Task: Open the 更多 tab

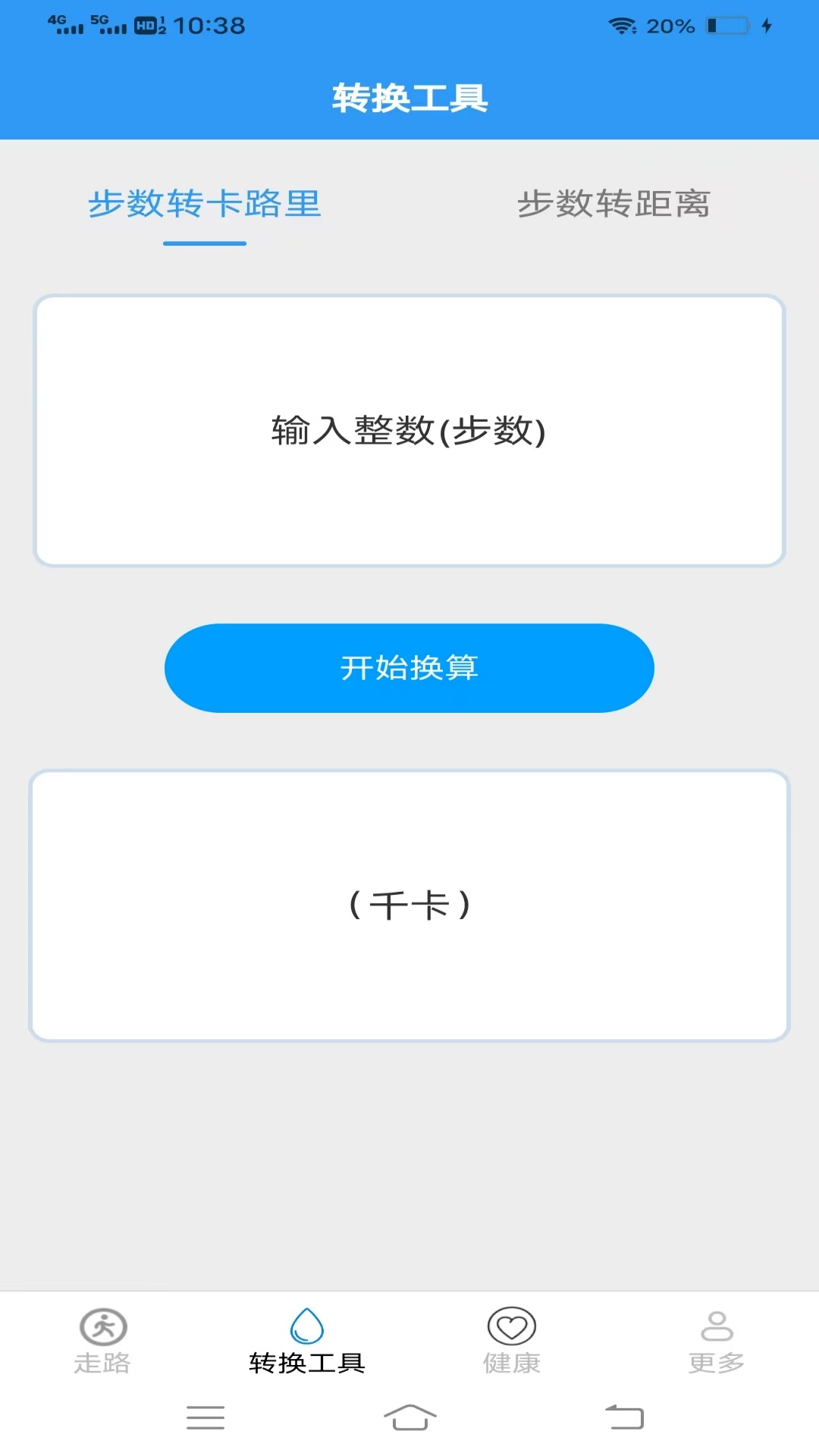Action: coord(717,1341)
